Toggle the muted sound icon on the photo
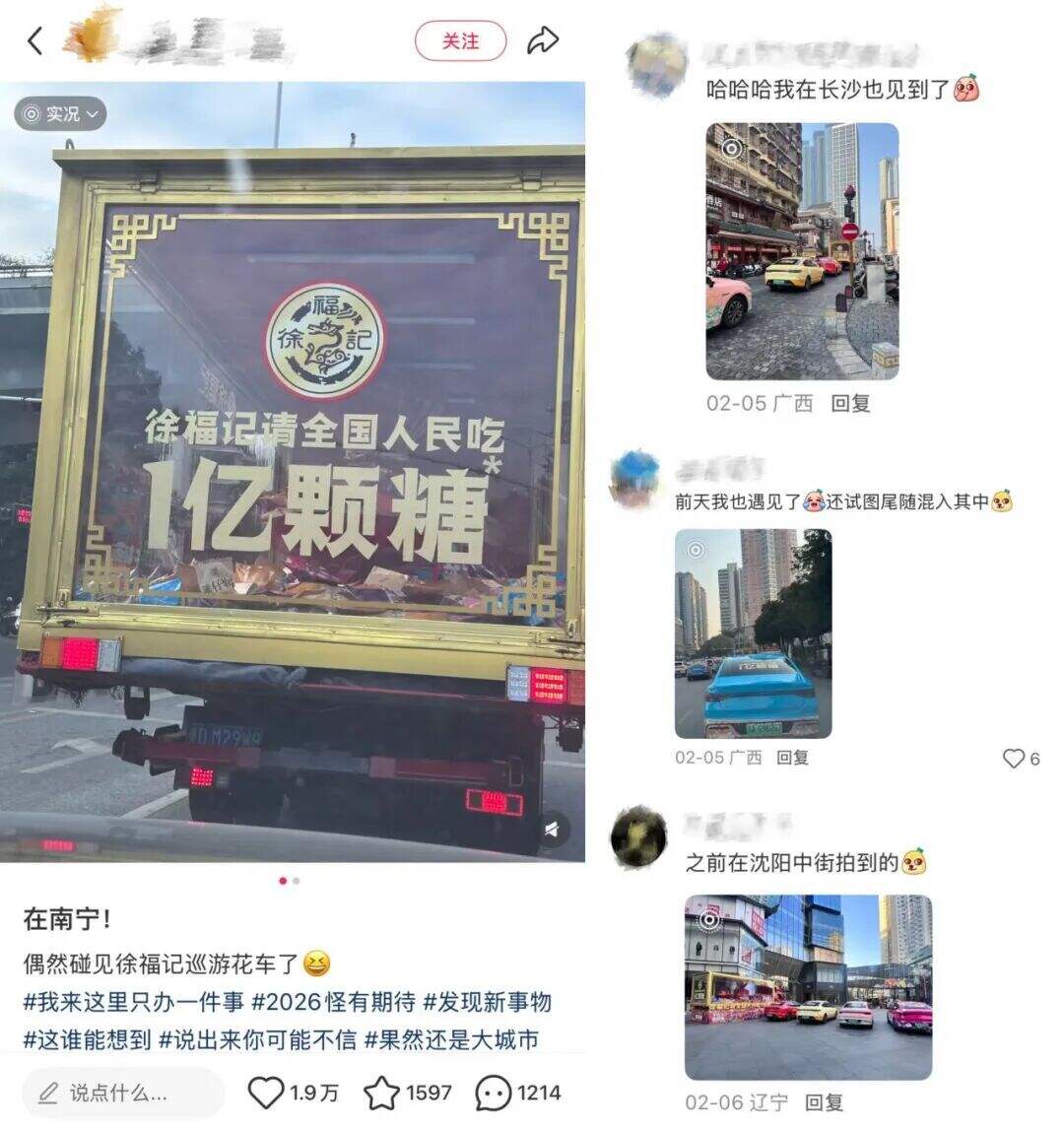The height and width of the screenshot is (1131, 1064). tap(550, 829)
